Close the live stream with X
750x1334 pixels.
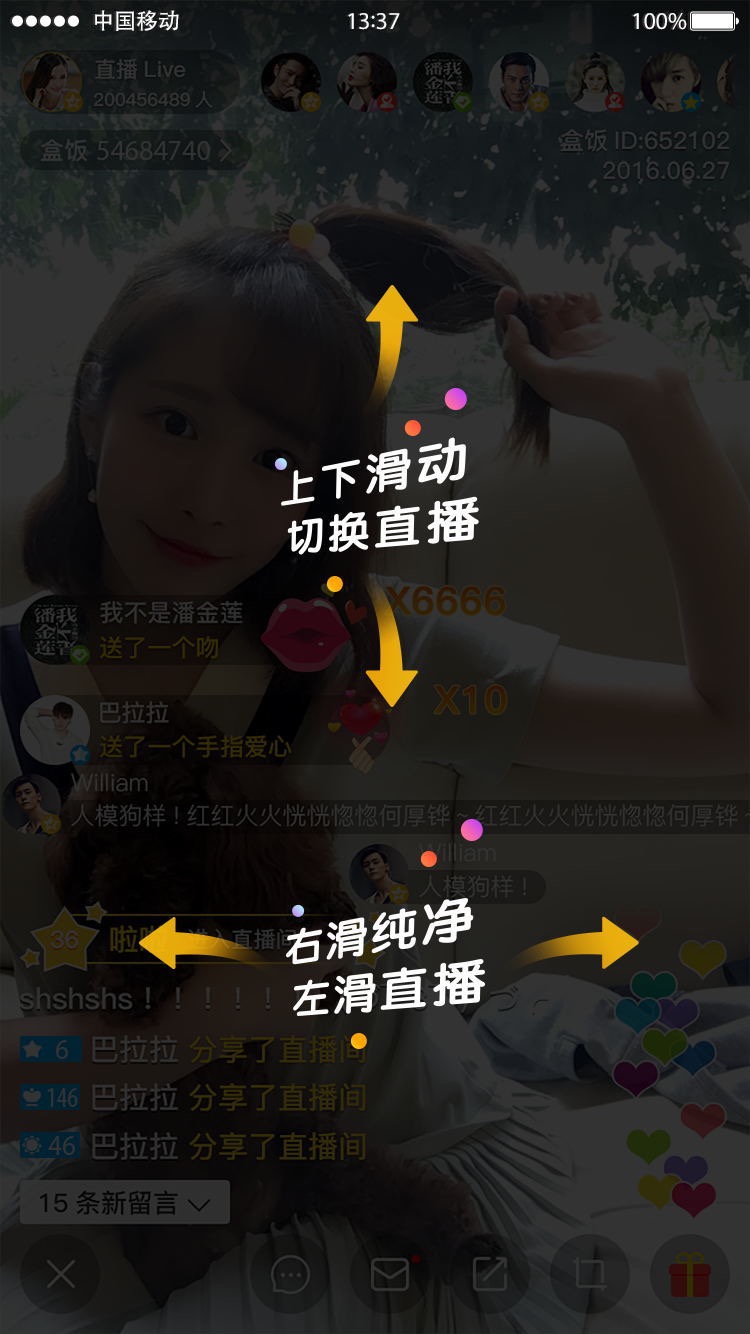tap(60, 1274)
